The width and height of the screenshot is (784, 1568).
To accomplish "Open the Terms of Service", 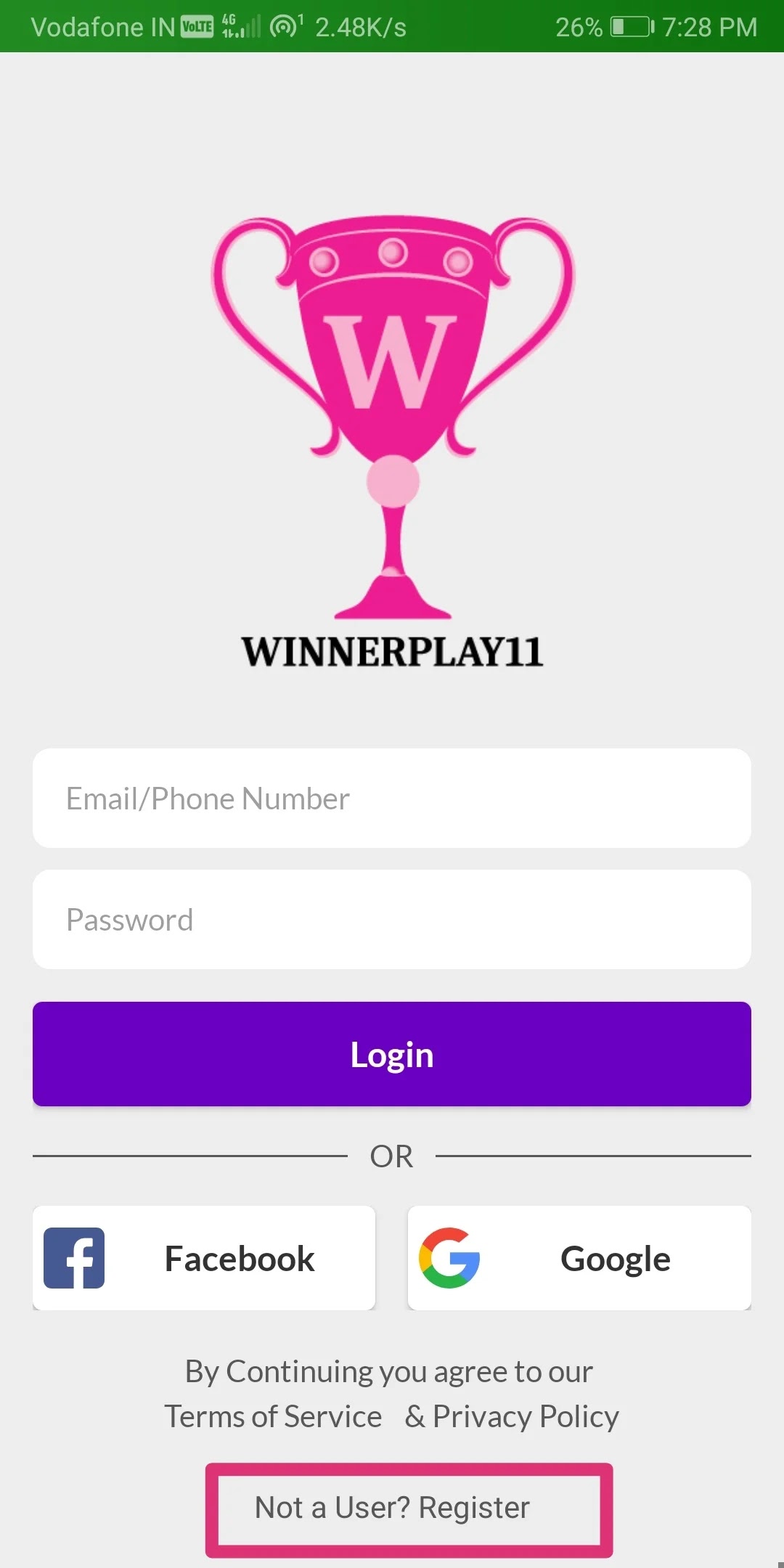I will coord(273,1416).
